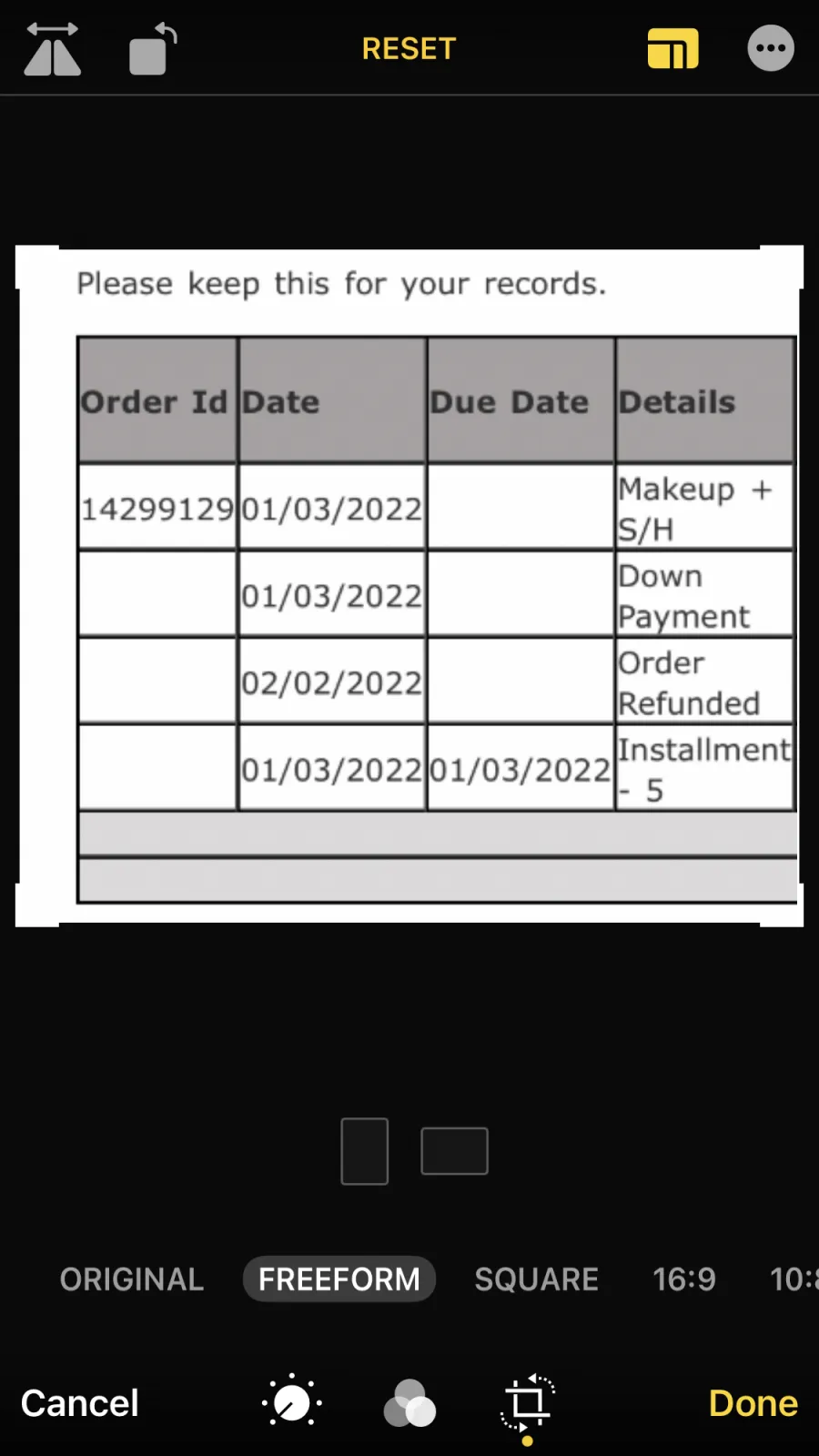Select horizontal aspect orientation

(454, 1151)
